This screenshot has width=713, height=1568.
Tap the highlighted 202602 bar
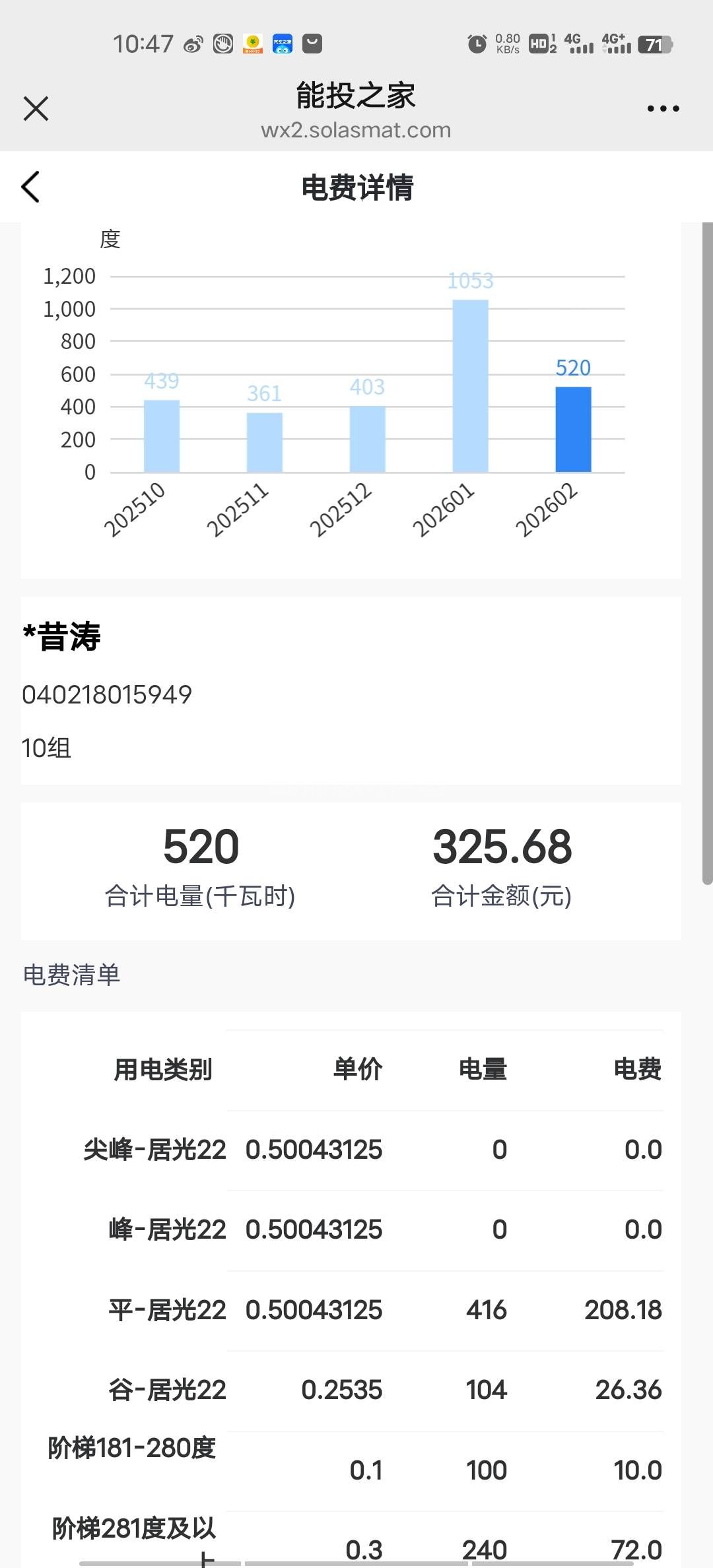click(x=573, y=429)
